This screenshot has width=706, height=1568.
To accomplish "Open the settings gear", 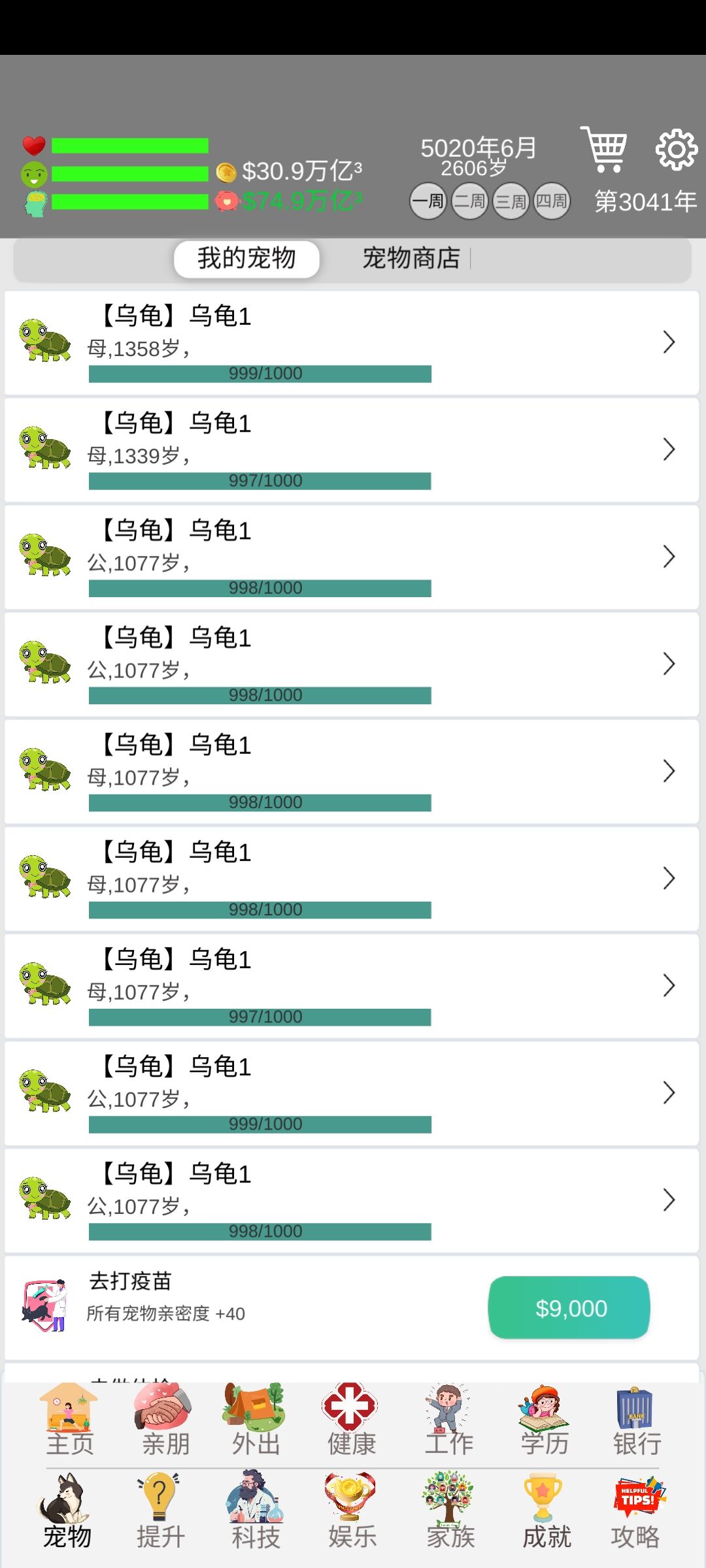I will click(x=677, y=150).
